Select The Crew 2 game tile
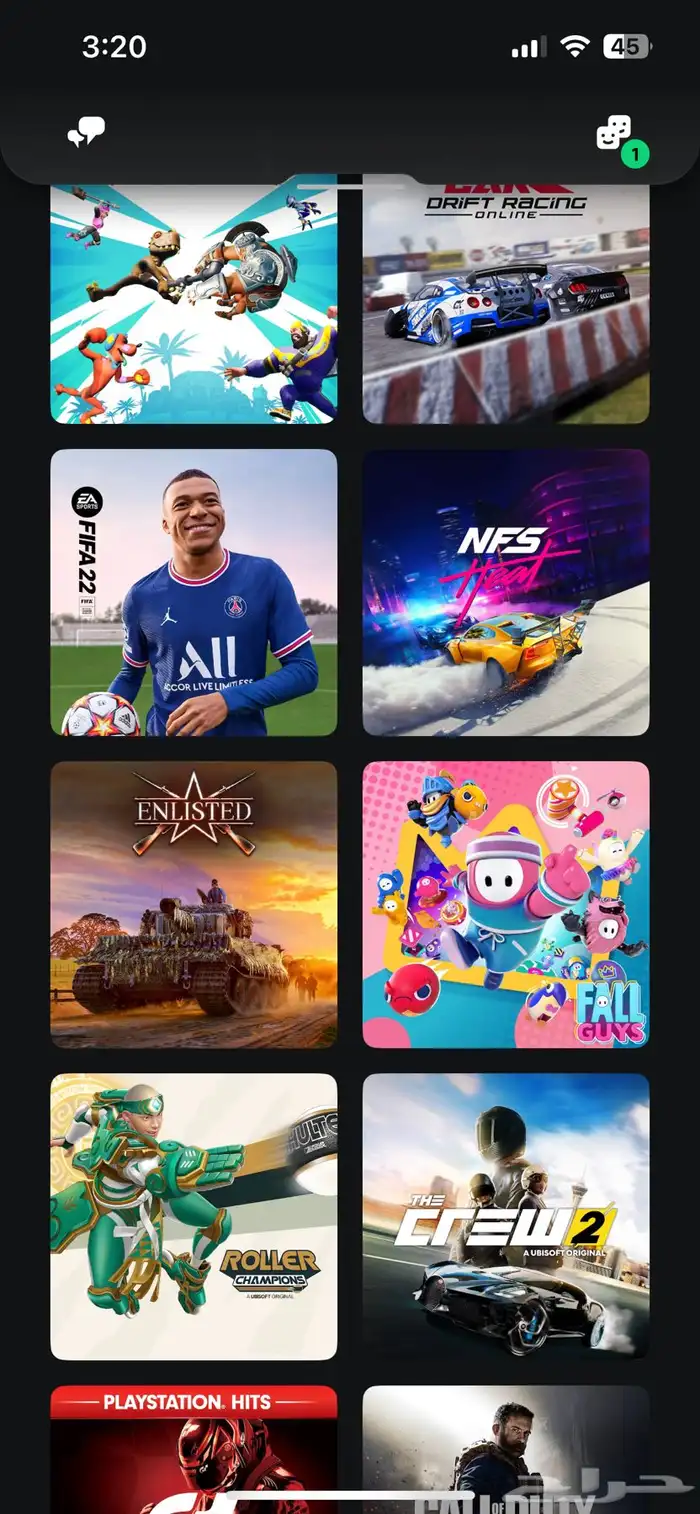The image size is (700, 1514). tap(505, 1216)
